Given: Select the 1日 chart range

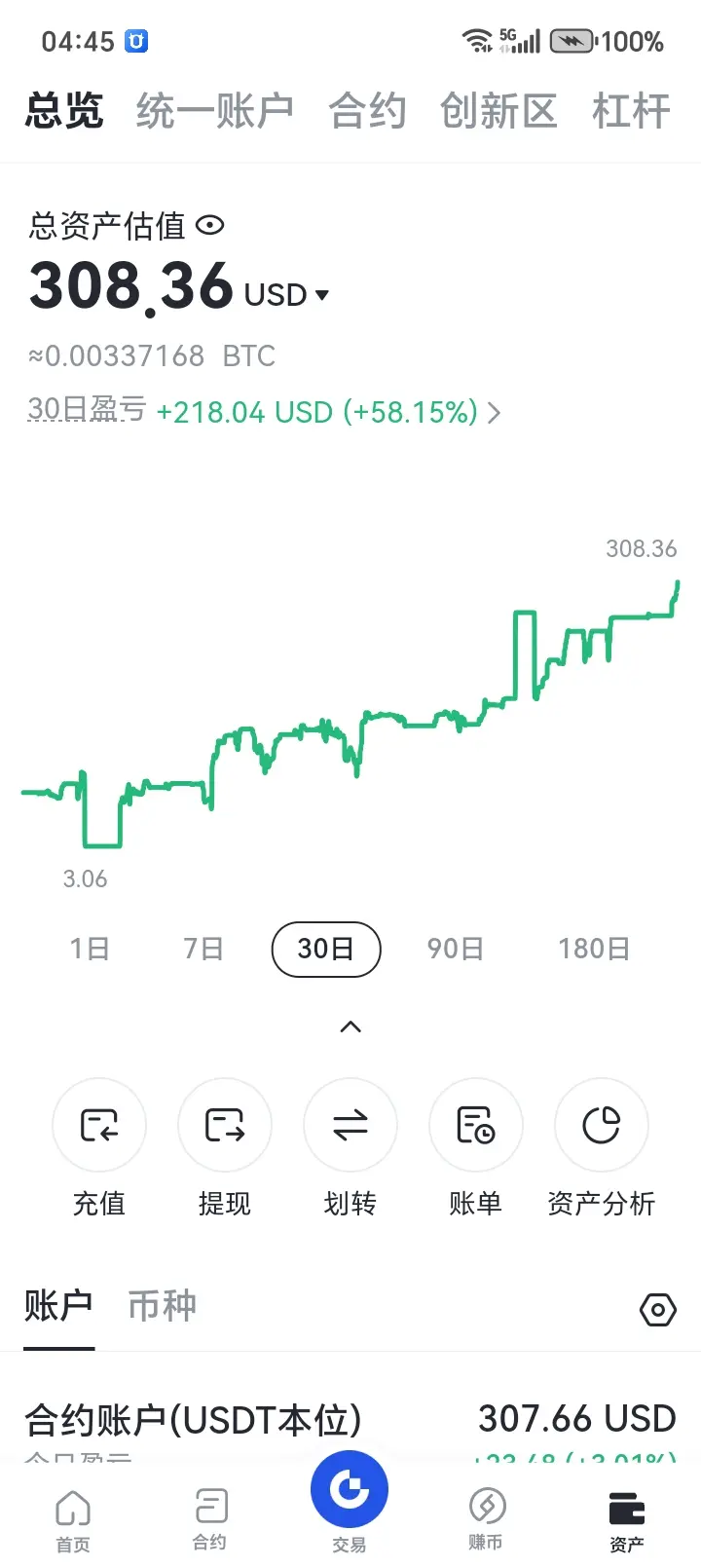Looking at the screenshot, I should [90, 949].
